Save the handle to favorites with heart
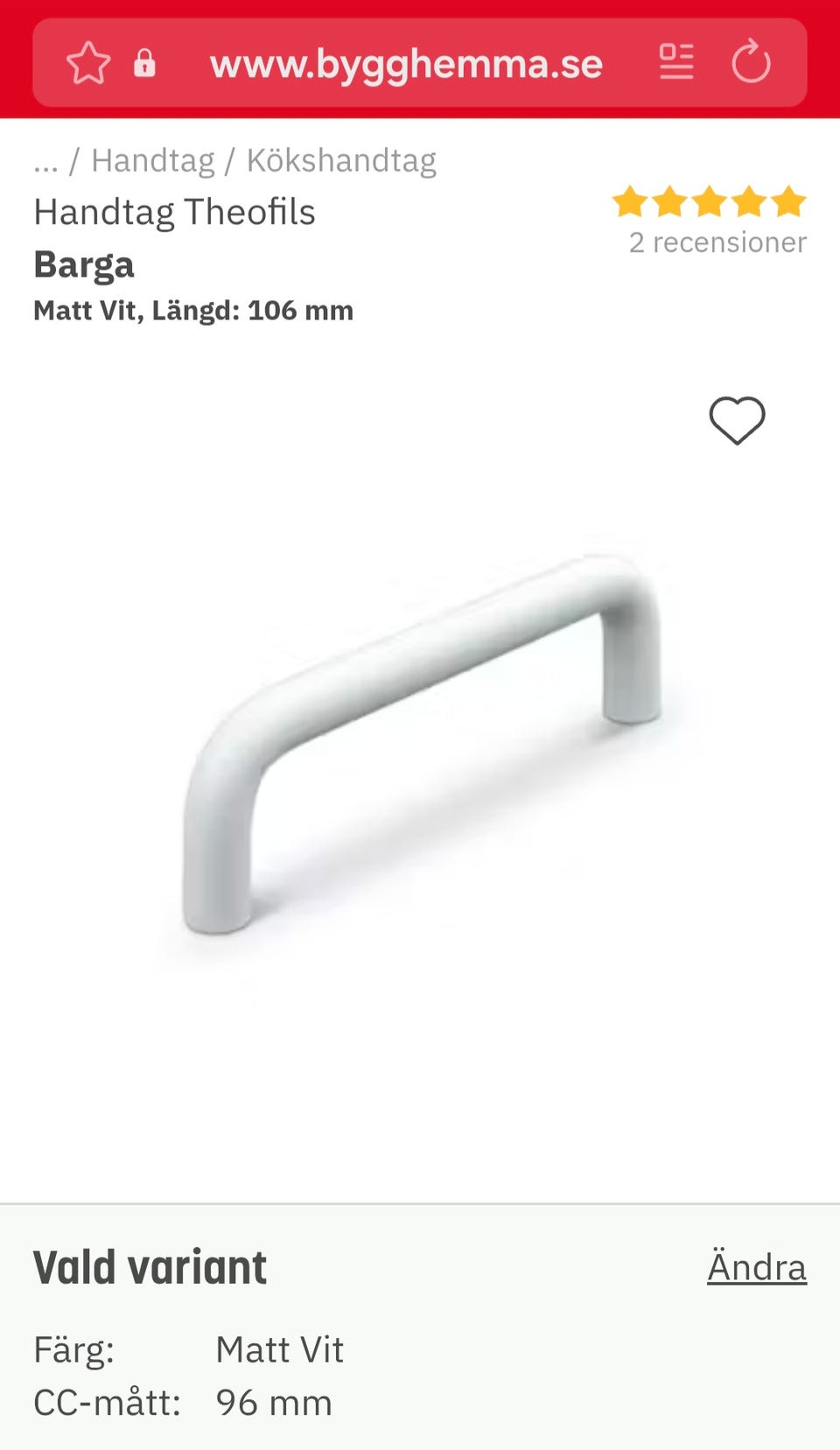This screenshot has height=1450, width=840. (x=737, y=421)
